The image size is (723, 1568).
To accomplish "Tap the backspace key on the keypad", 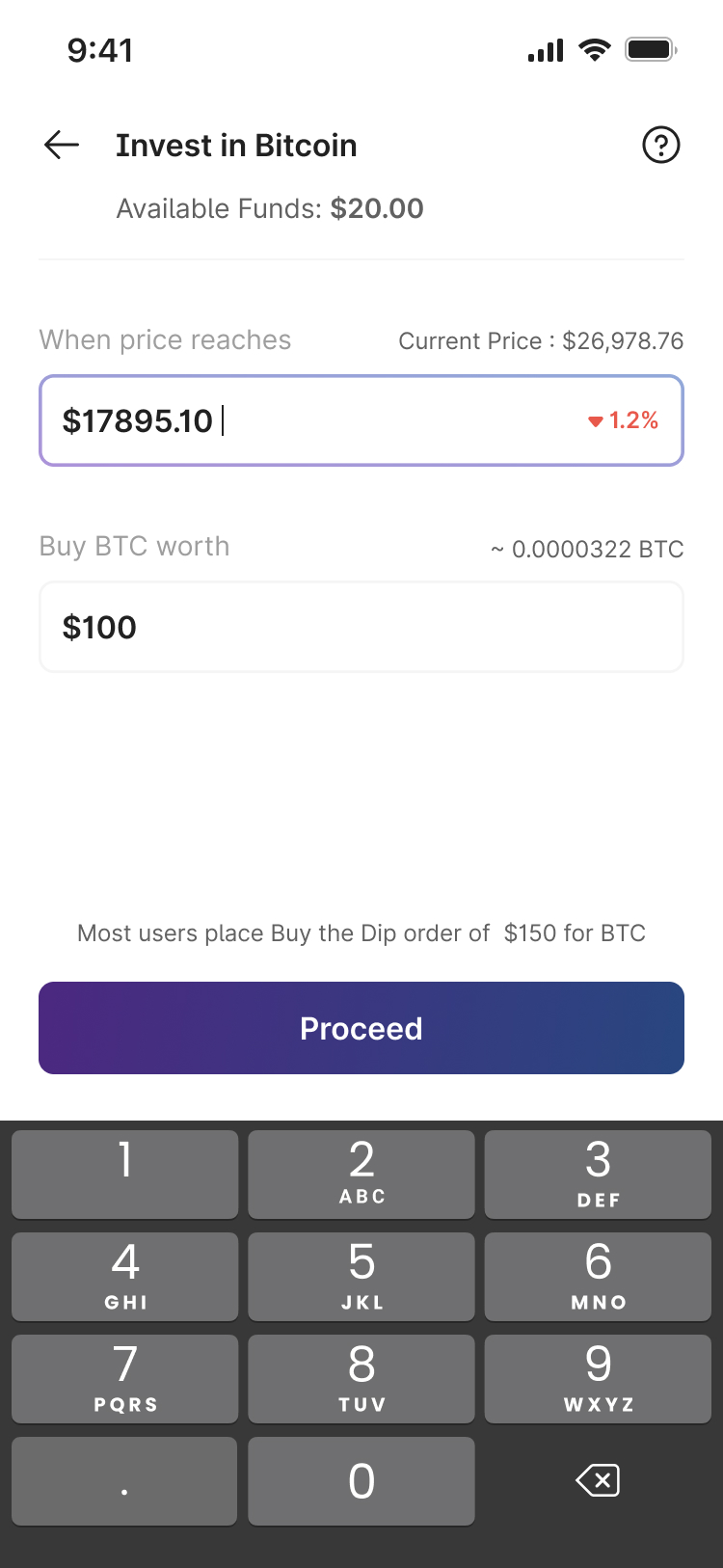I will pyautogui.click(x=597, y=1480).
